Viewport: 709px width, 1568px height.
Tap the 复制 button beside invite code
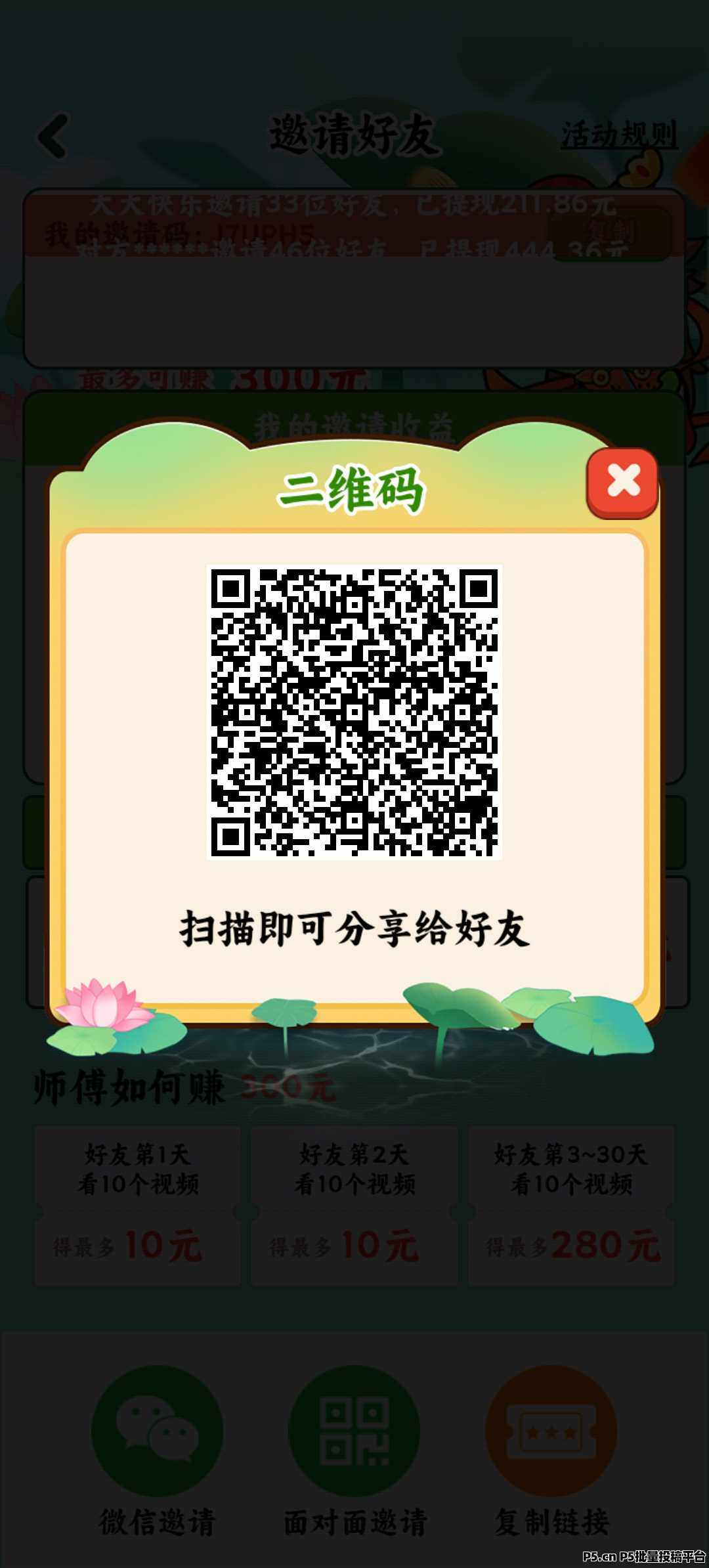click(x=611, y=232)
